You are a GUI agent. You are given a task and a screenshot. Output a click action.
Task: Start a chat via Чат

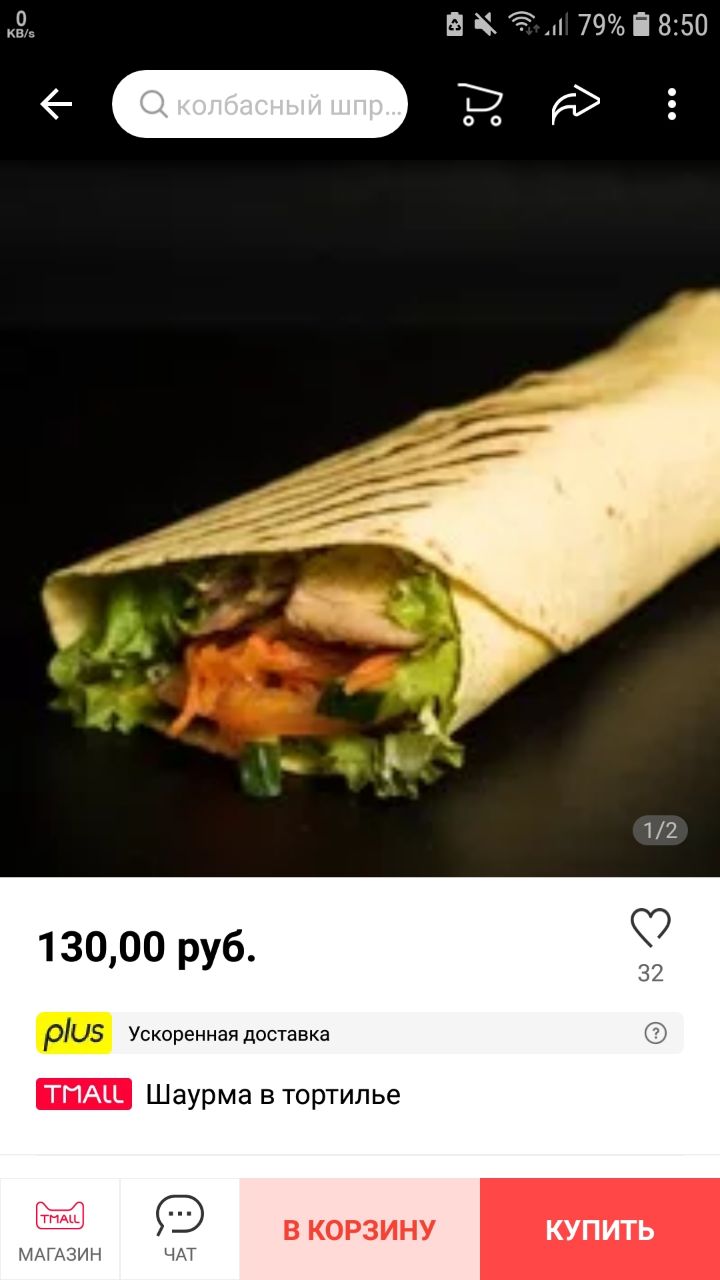pyautogui.click(x=180, y=1229)
